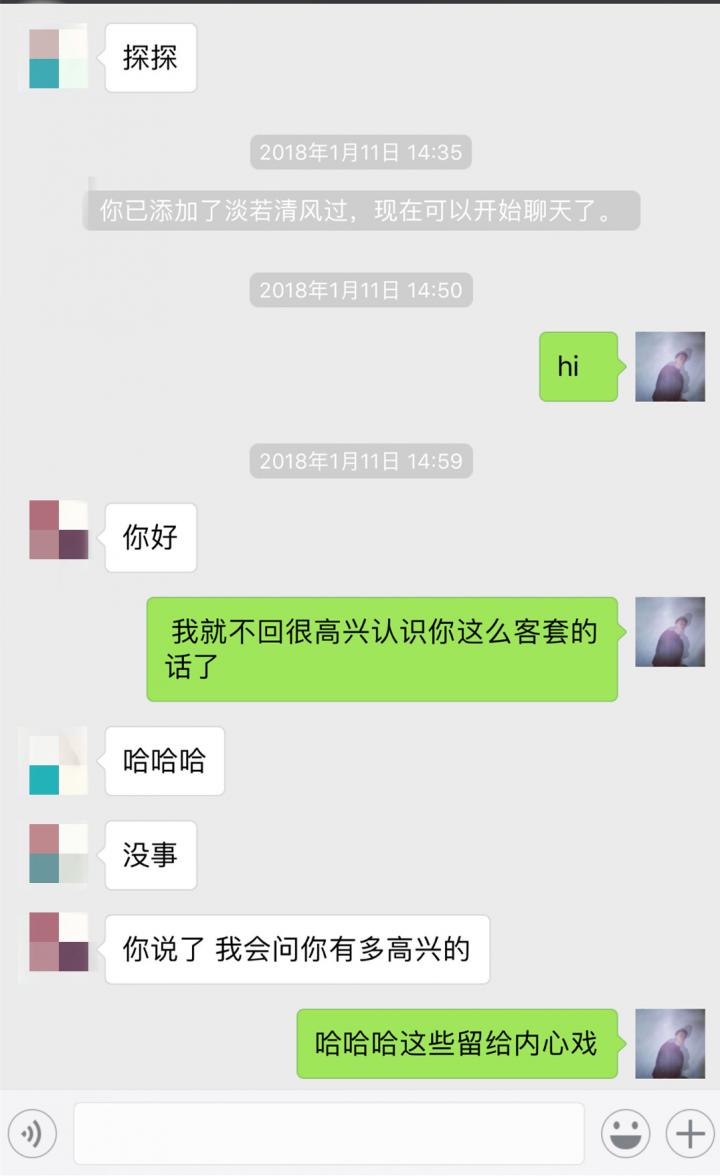
Task: Tap the 你说了 我会问你有多高兴的 bubble
Action: [296, 950]
